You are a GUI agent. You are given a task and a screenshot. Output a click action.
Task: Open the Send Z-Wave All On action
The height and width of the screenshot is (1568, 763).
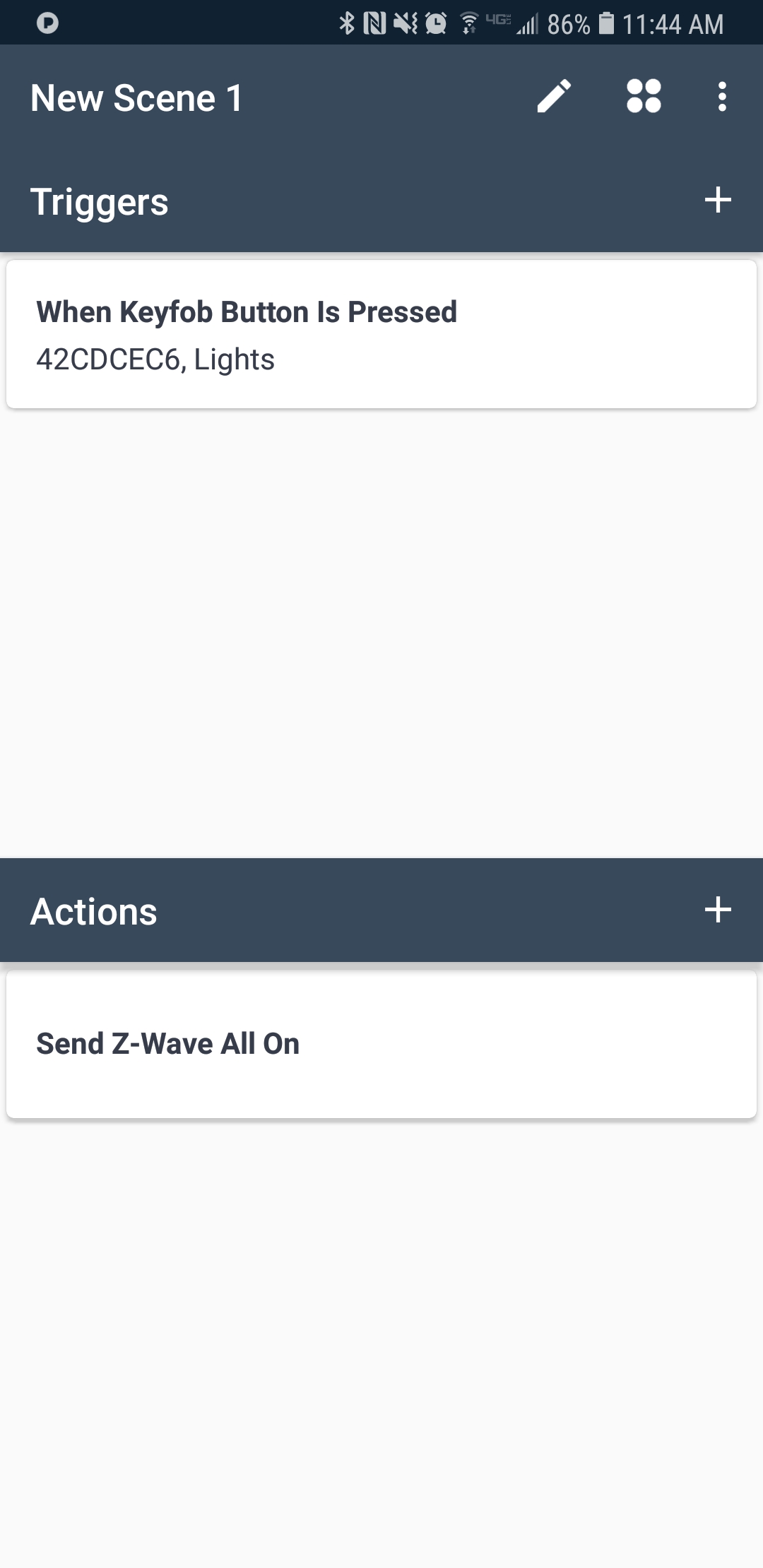click(381, 1044)
